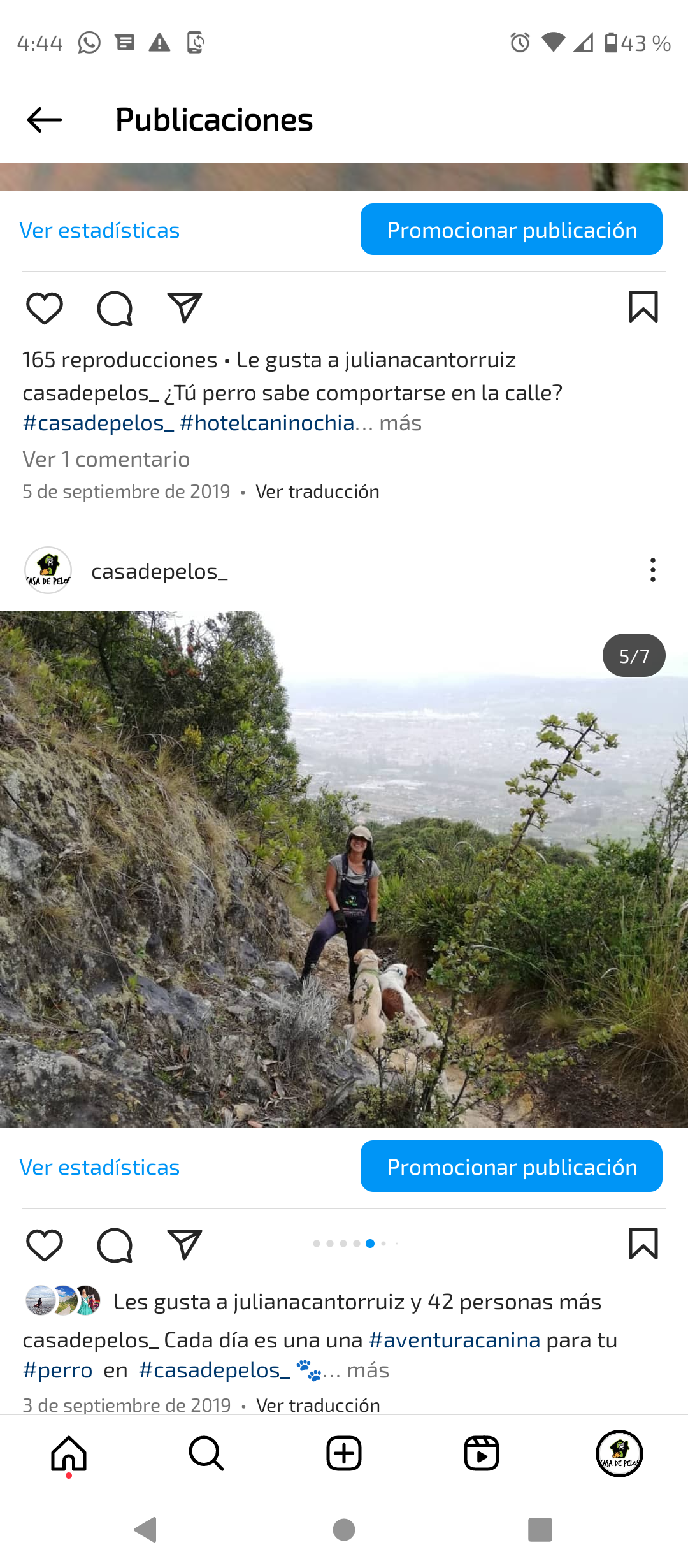Open the Search tab
Screen dimensions: 688x1568
[x=206, y=1454]
